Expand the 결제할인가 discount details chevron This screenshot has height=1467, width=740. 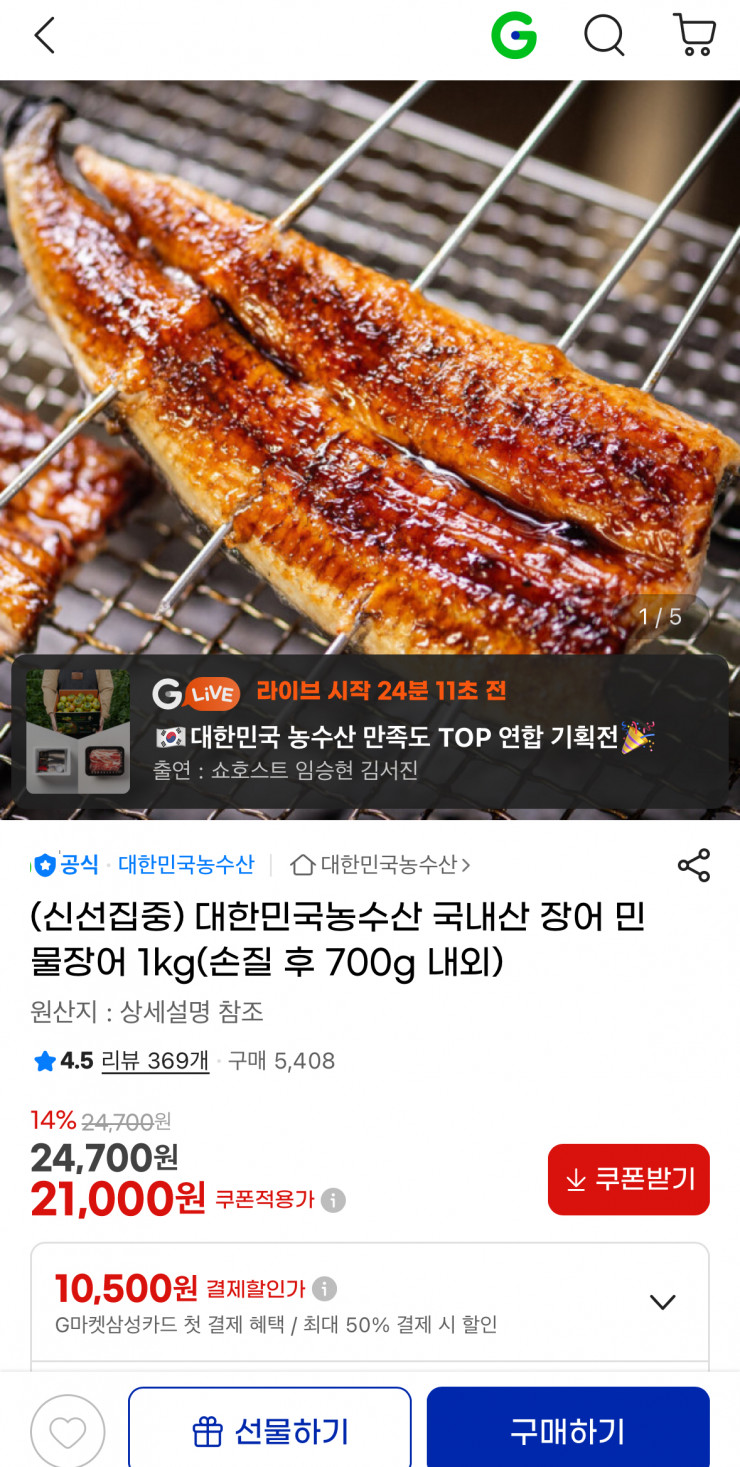pyautogui.click(x=661, y=1302)
